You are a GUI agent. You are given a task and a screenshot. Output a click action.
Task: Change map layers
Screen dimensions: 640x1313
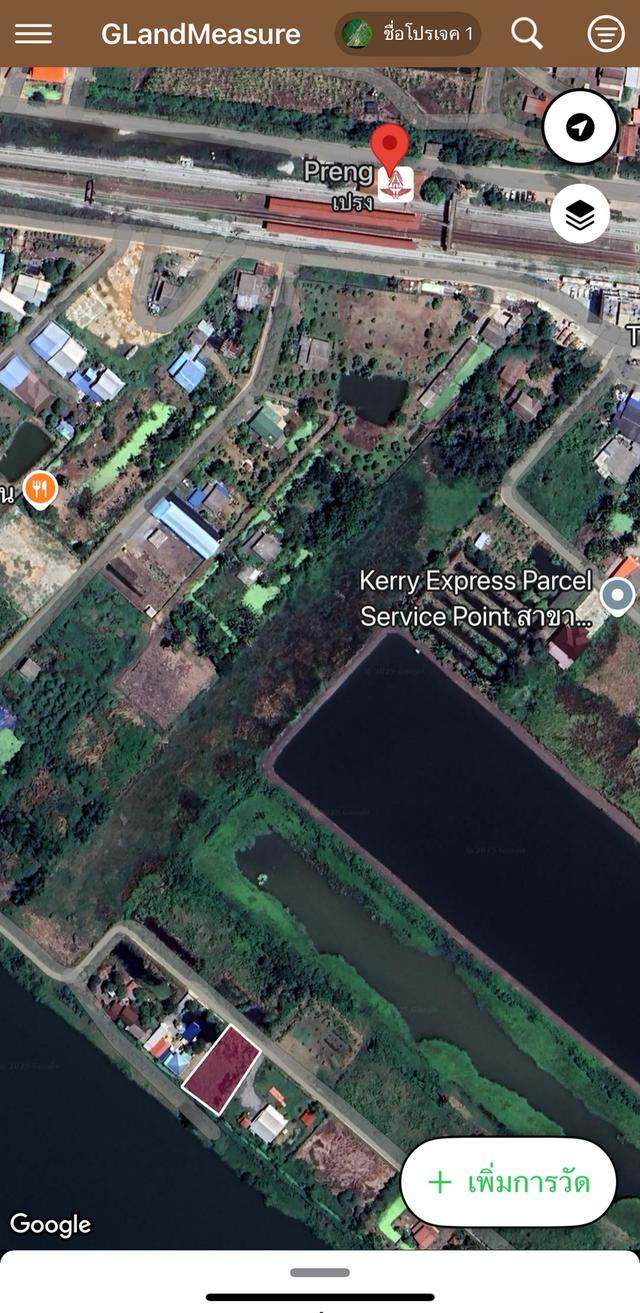click(x=580, y=214)
